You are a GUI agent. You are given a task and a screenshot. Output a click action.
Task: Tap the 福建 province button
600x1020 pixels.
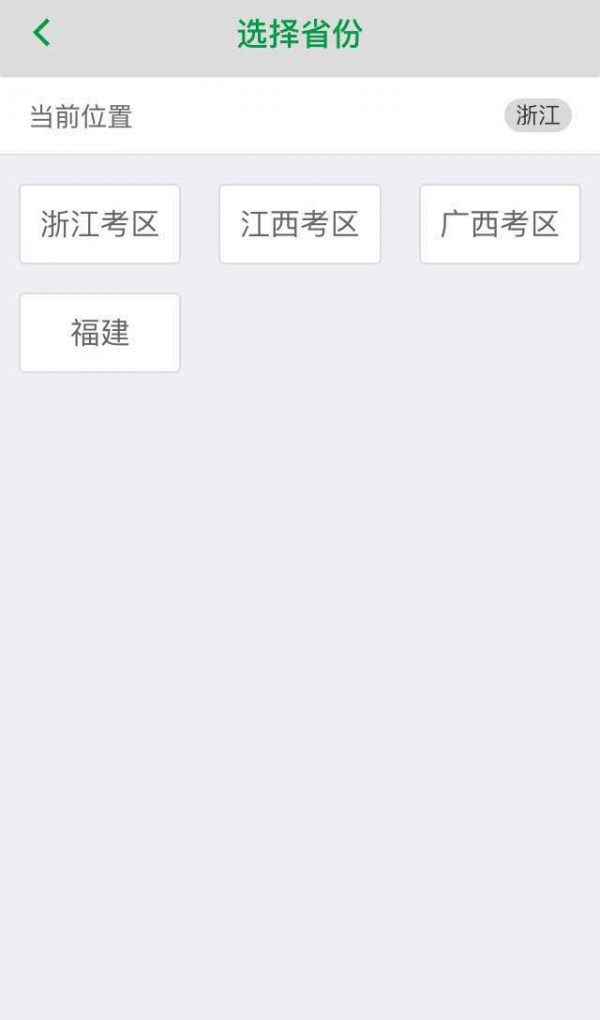point(100,333)
